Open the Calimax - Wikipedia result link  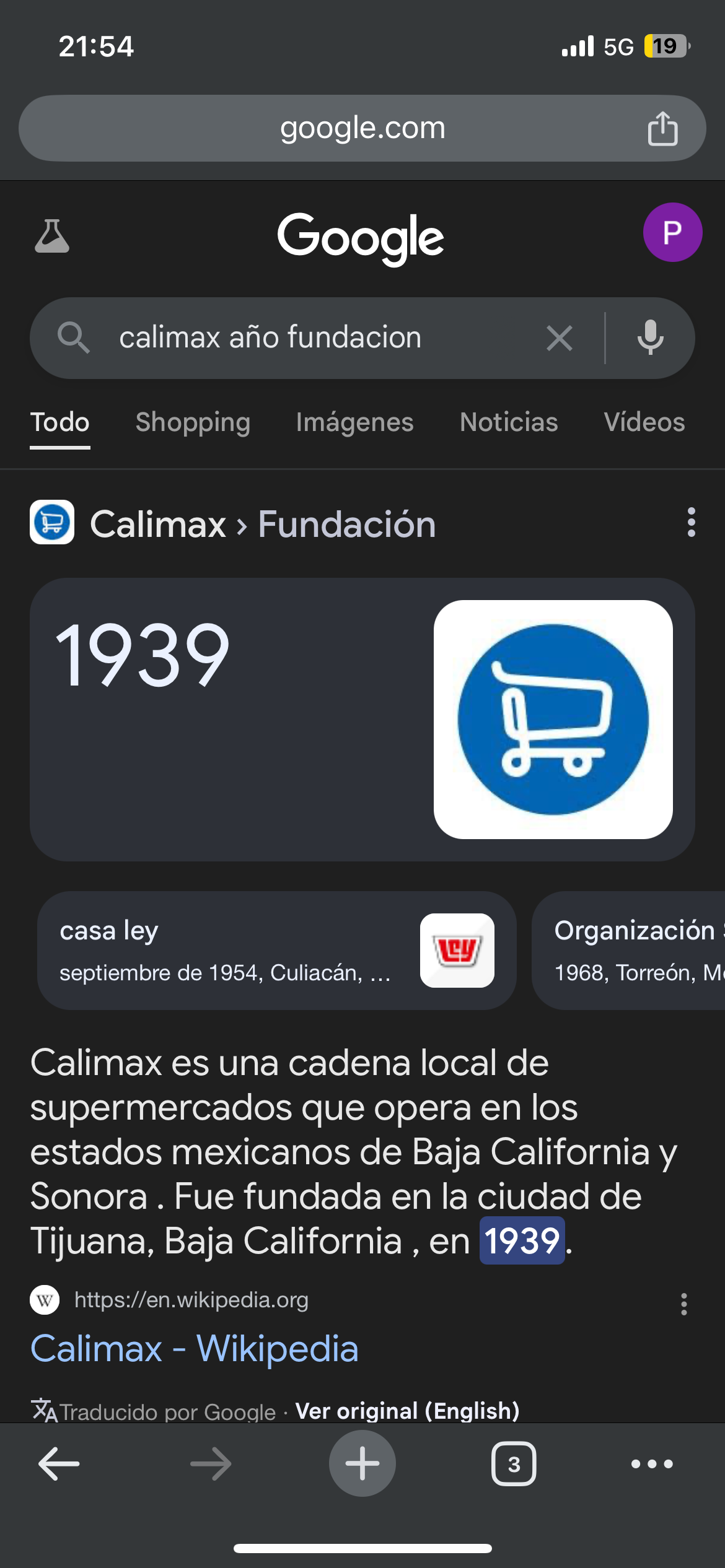[194, 1348]
